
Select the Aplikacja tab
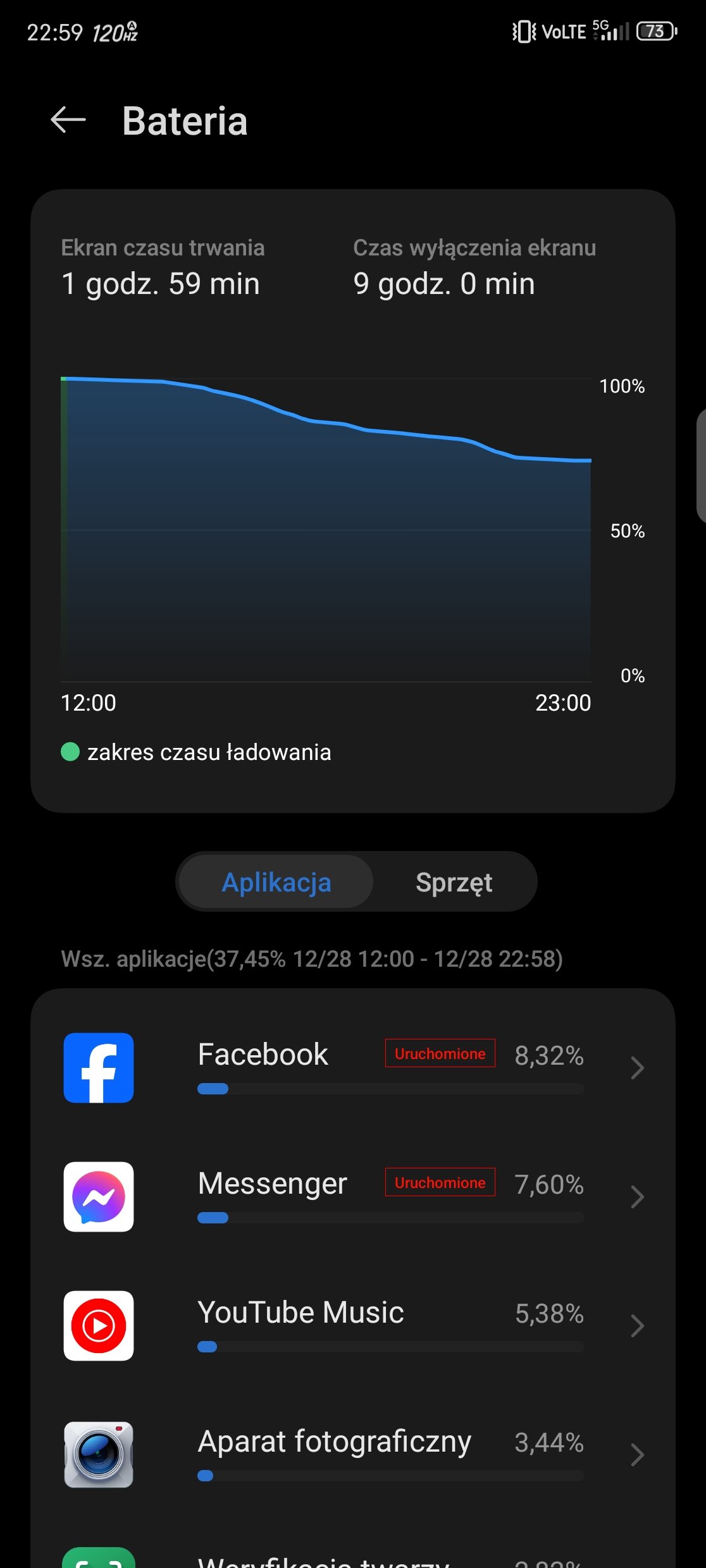tap(276, 882)
